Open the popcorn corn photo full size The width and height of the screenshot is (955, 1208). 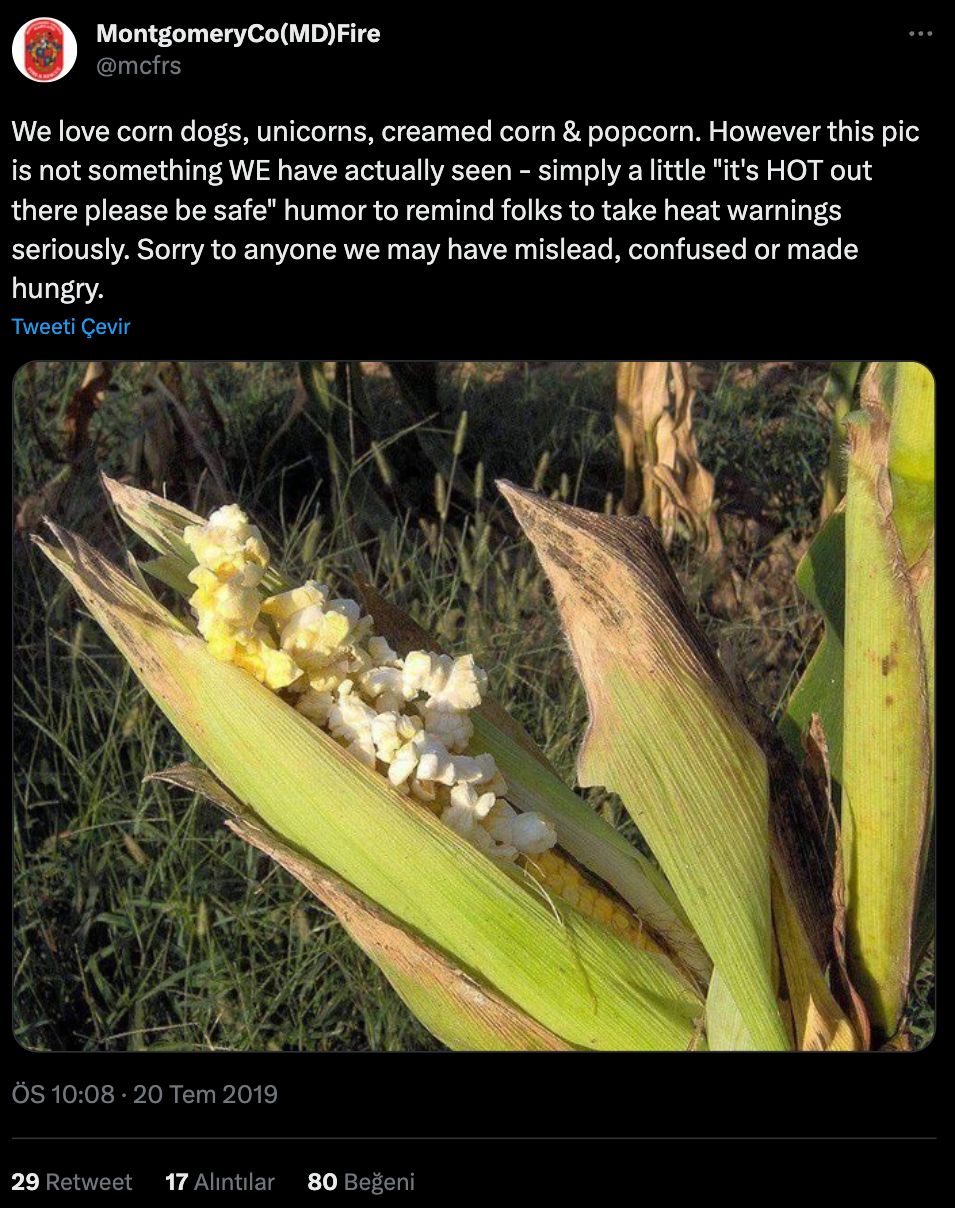pos(474,705)
